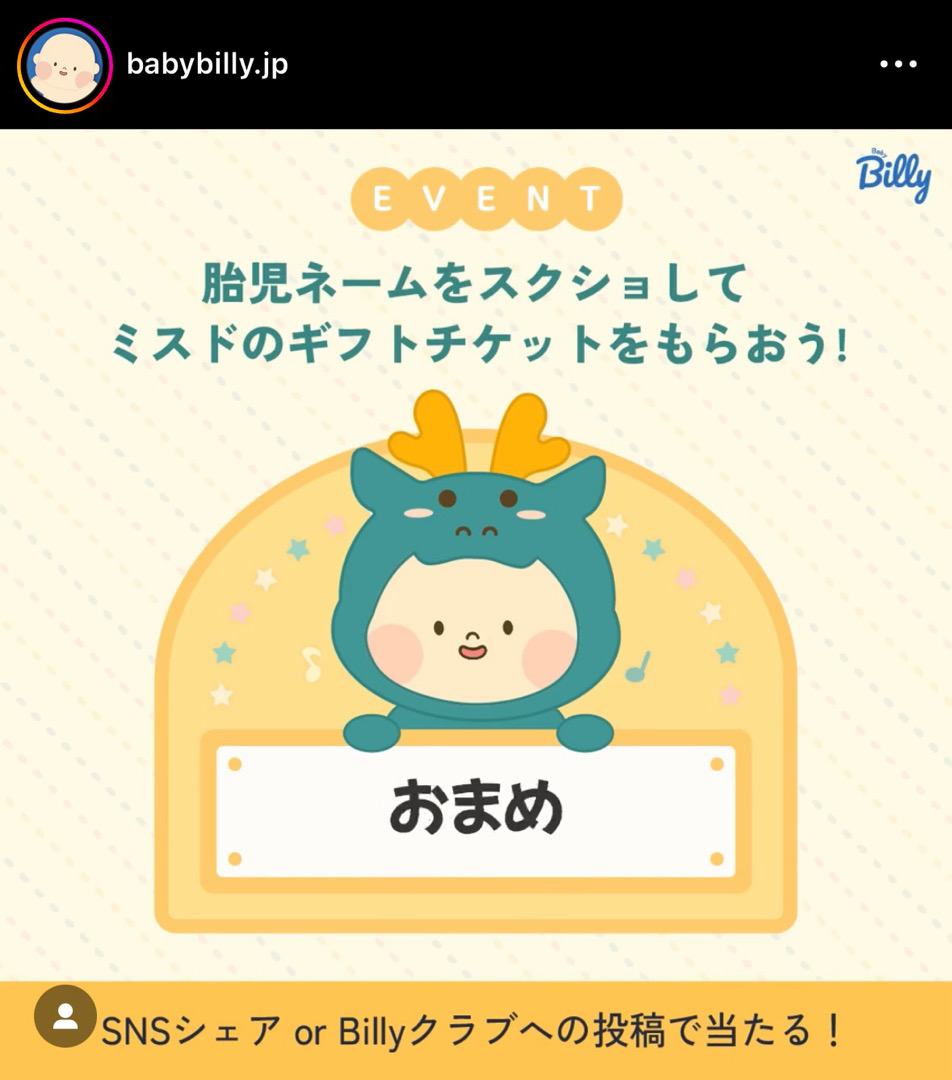Image resolution: width=952 pixels, height=1080 pixels.
Task: Open the babybilly.jp username profile
Action: pyautogui.click(x=207, y=66)
